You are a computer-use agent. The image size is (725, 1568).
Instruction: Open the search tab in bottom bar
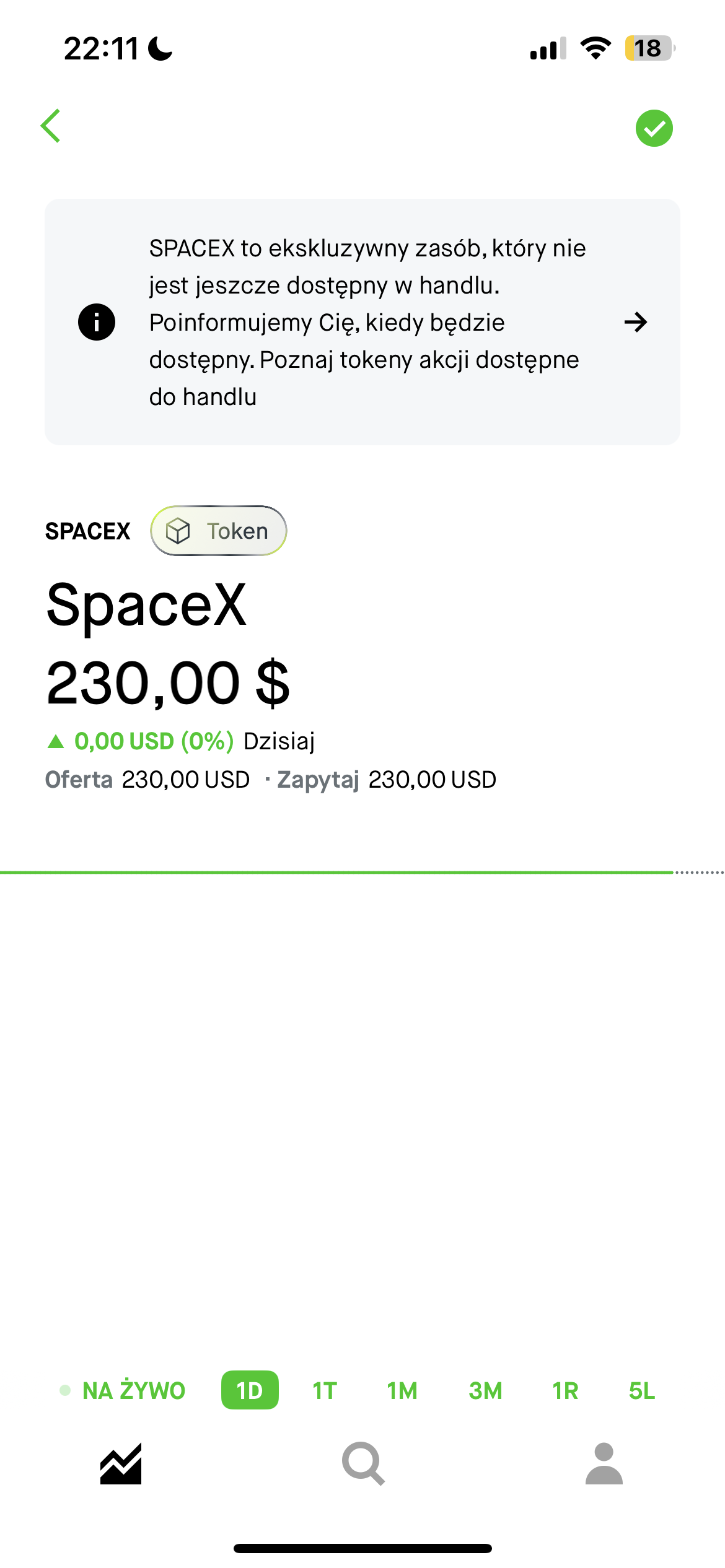click(x=363, y=1464)
